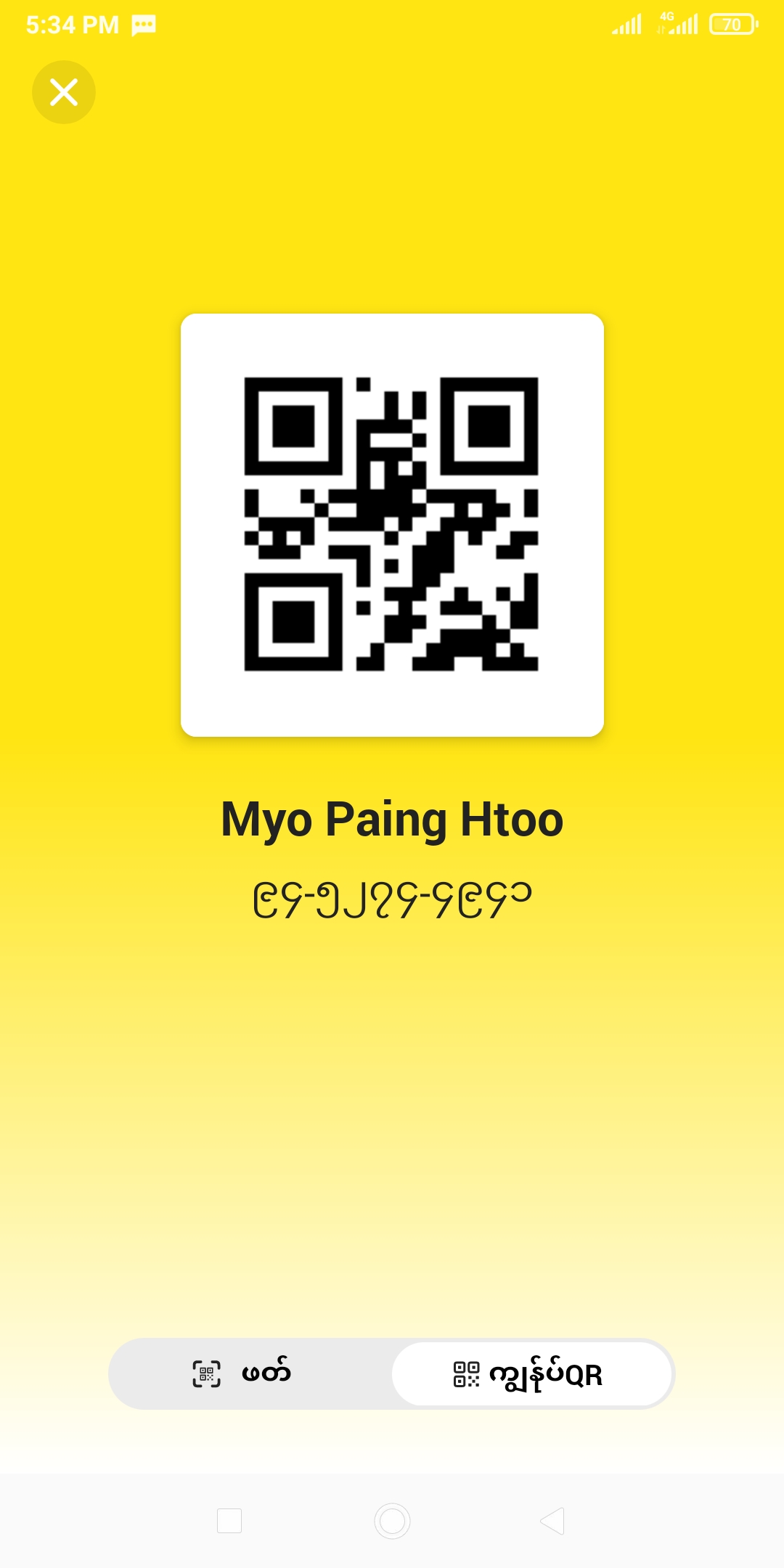
Task: Close the QR code screen
Action: pos(64,92)
